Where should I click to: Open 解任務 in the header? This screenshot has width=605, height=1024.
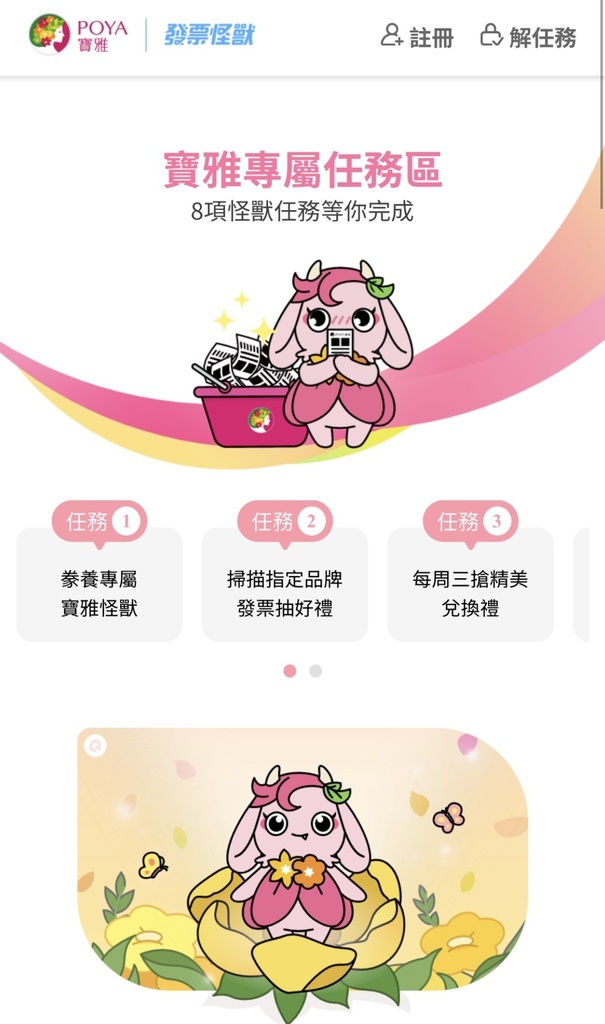click(528, 37)
